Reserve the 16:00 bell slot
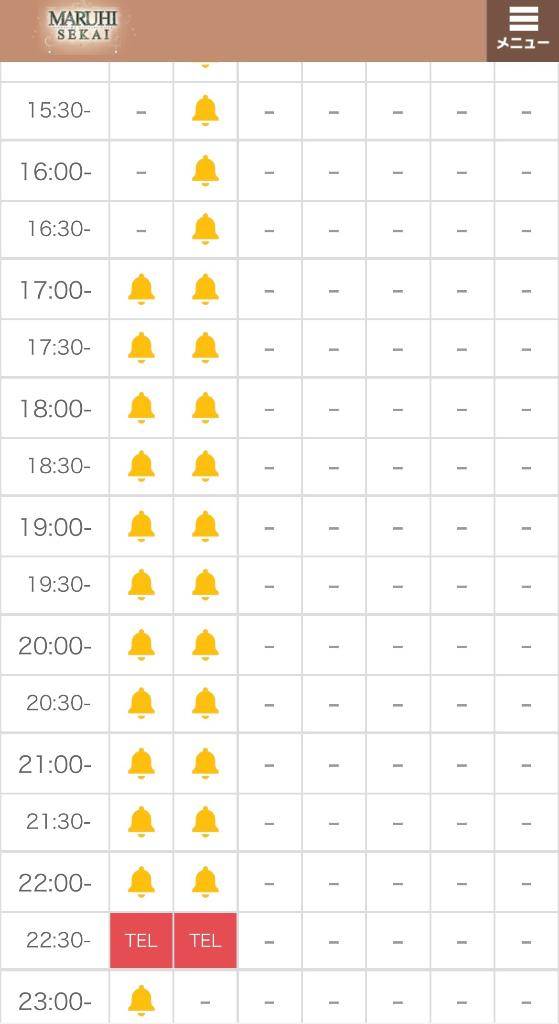This screenshot has width=559, height=1024. click(205, 171)
